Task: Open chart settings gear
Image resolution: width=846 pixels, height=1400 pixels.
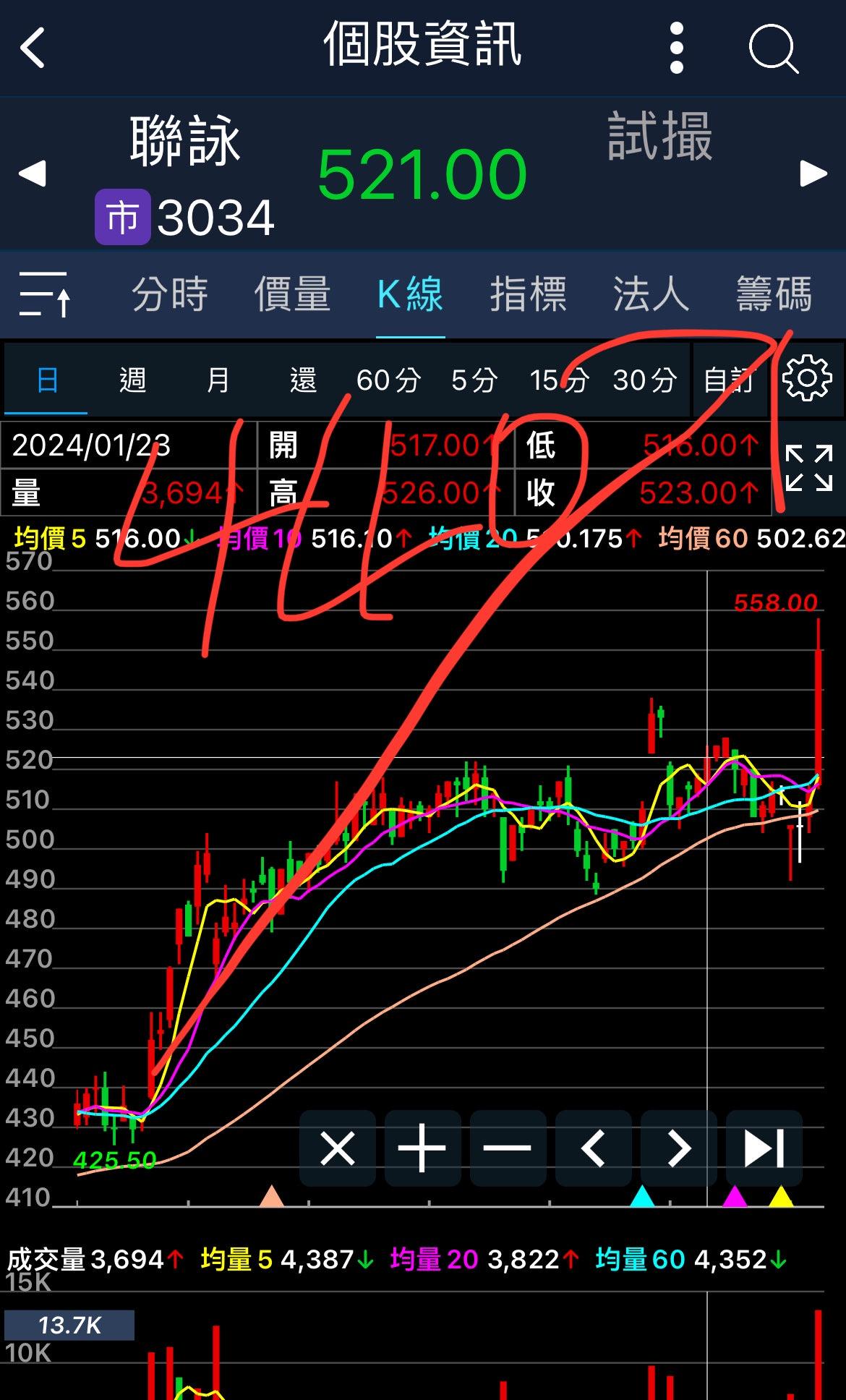Action: [x=807, y=378]
